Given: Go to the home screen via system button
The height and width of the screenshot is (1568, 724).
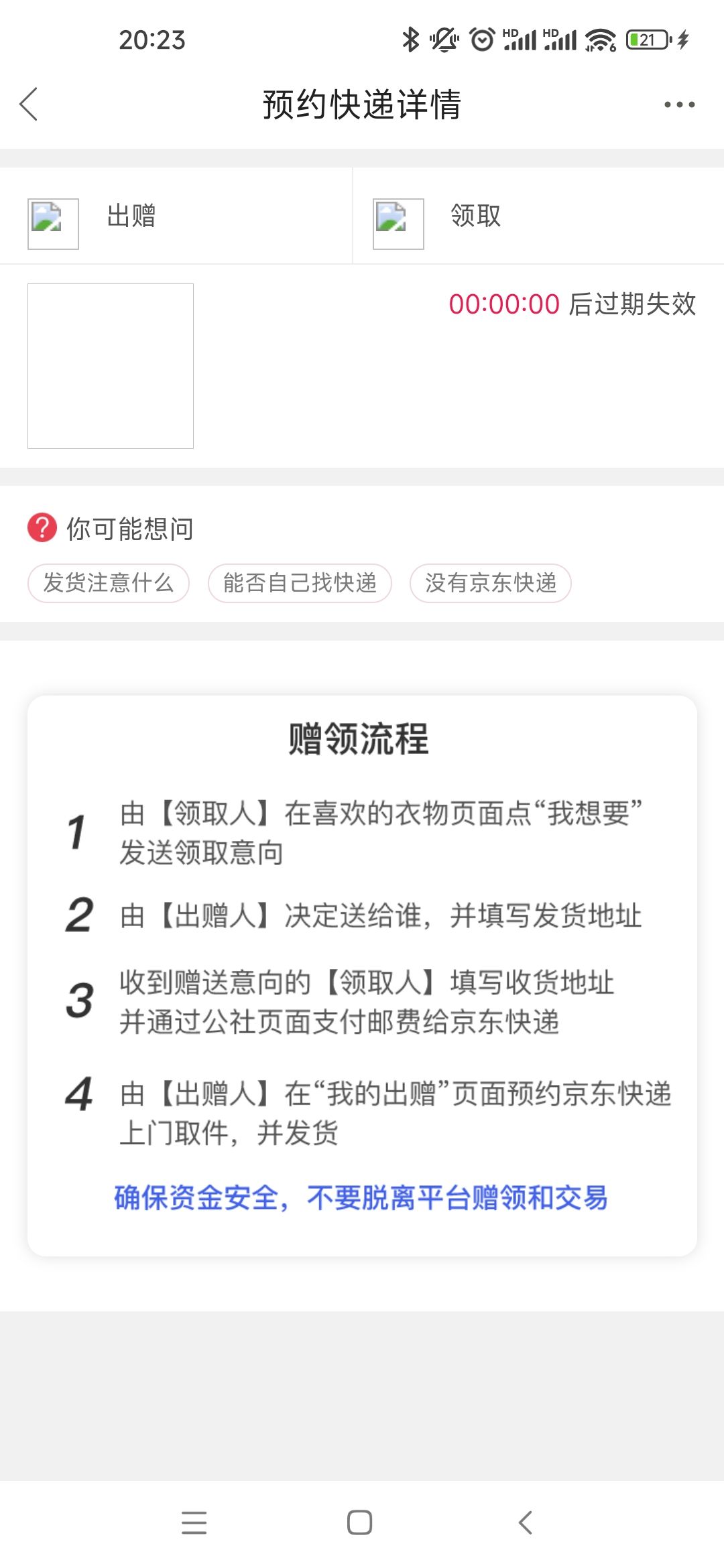Looking at the screenshot, I should click(x=360, y=1522).
